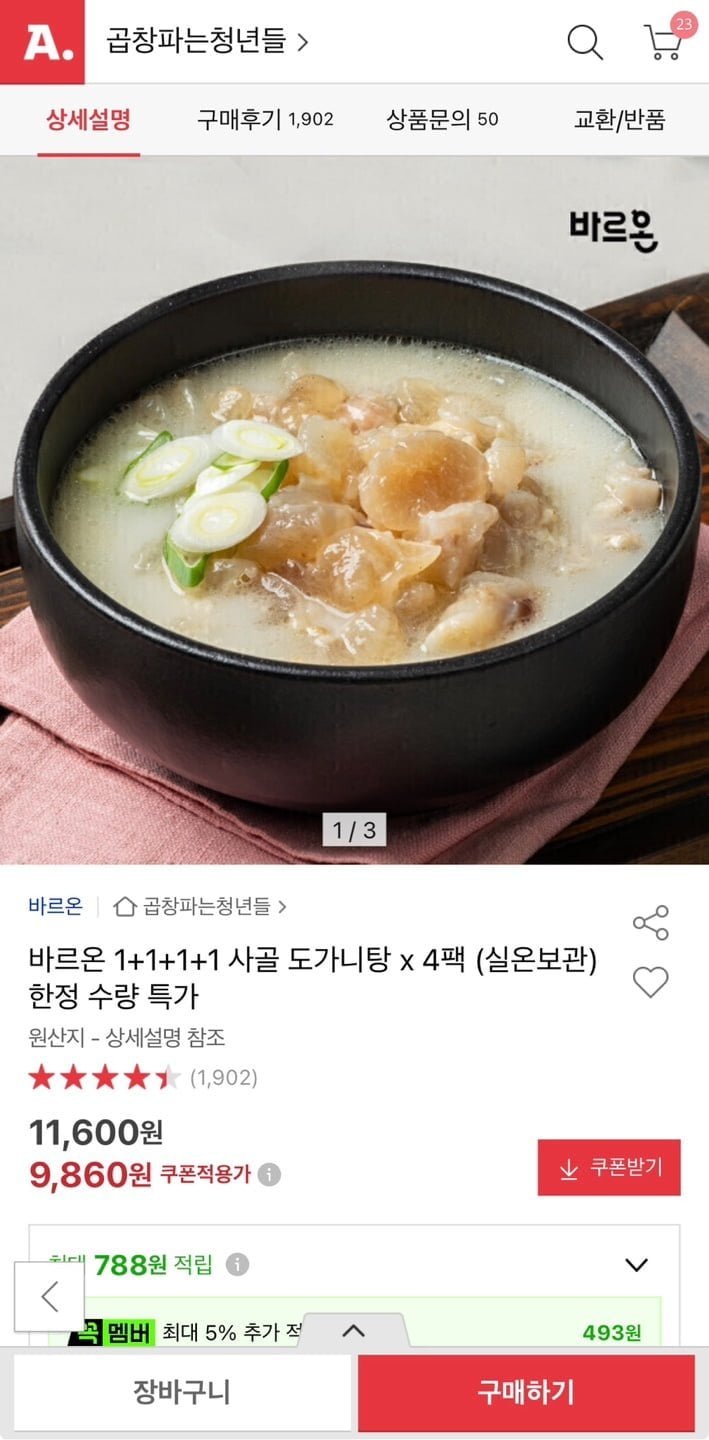Go to the Auction home logo
The width and height of the screenshot is (709, 1440).
pos(42,42)
